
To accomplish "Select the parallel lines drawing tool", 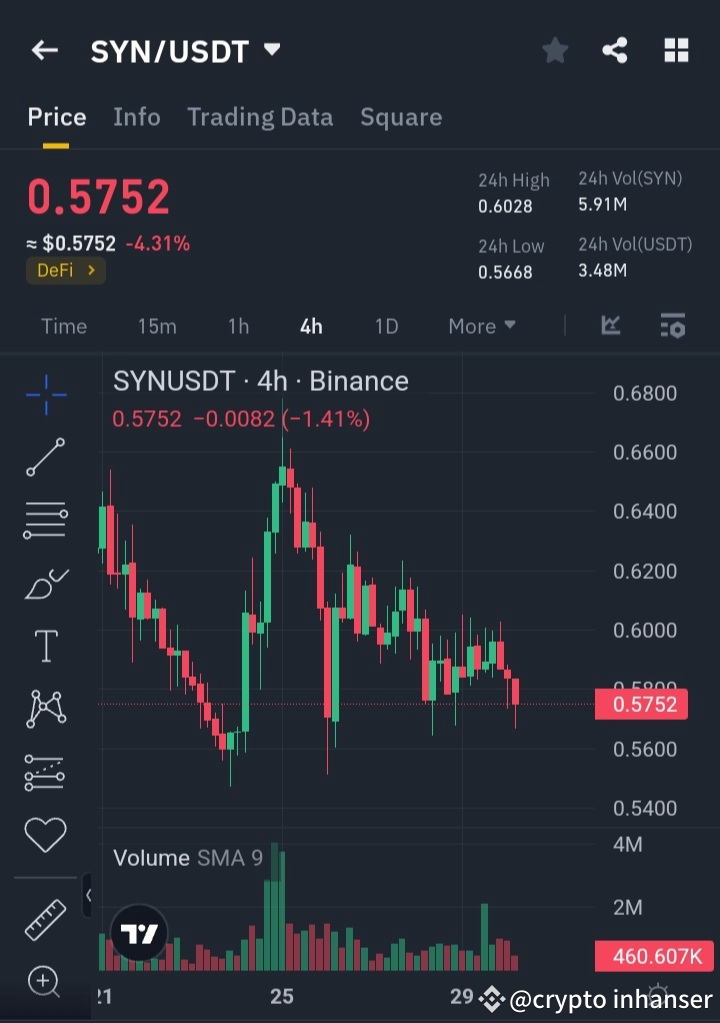I will [x=45, y=520].
